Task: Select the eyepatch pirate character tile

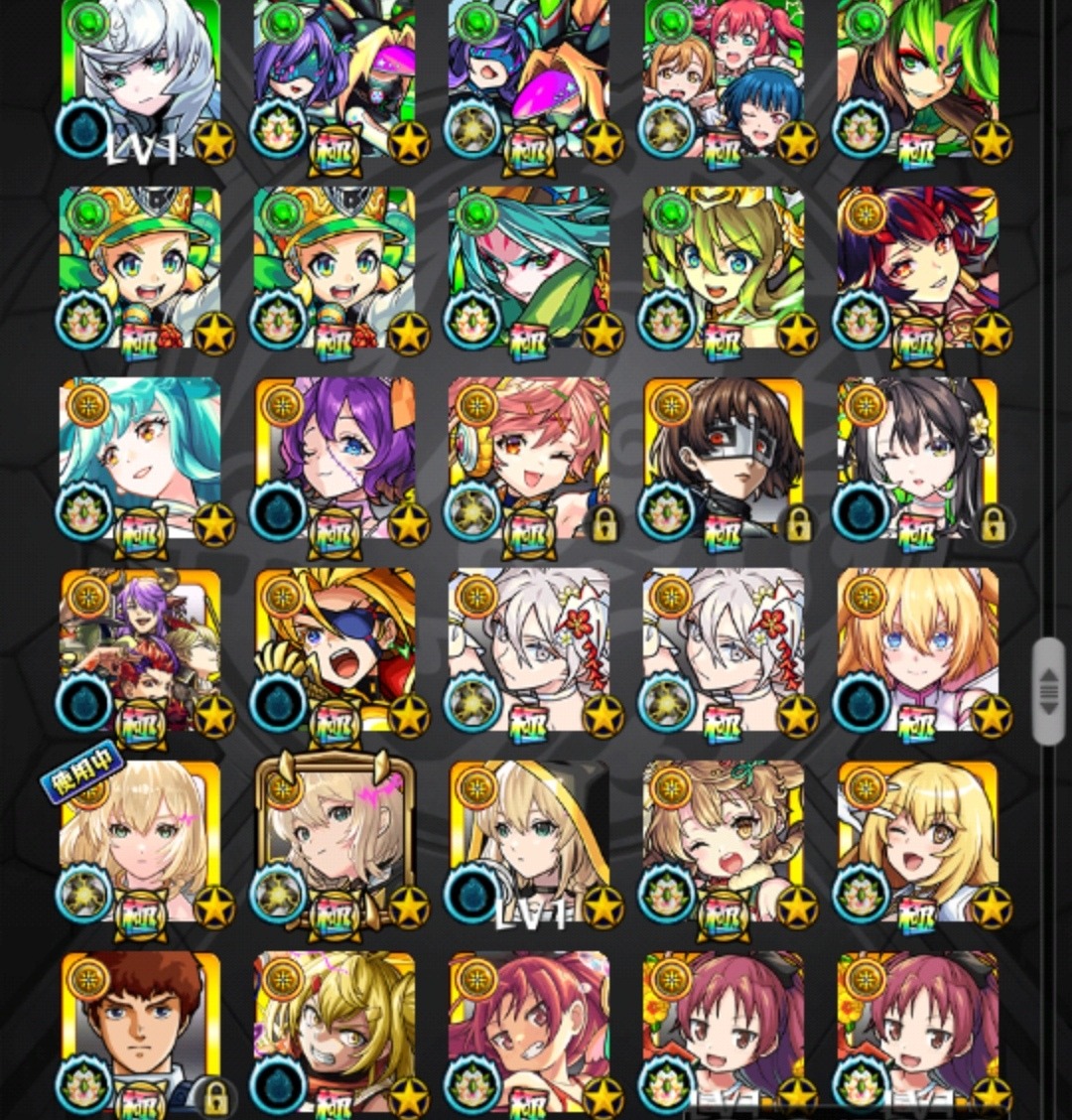Action: 335,650
